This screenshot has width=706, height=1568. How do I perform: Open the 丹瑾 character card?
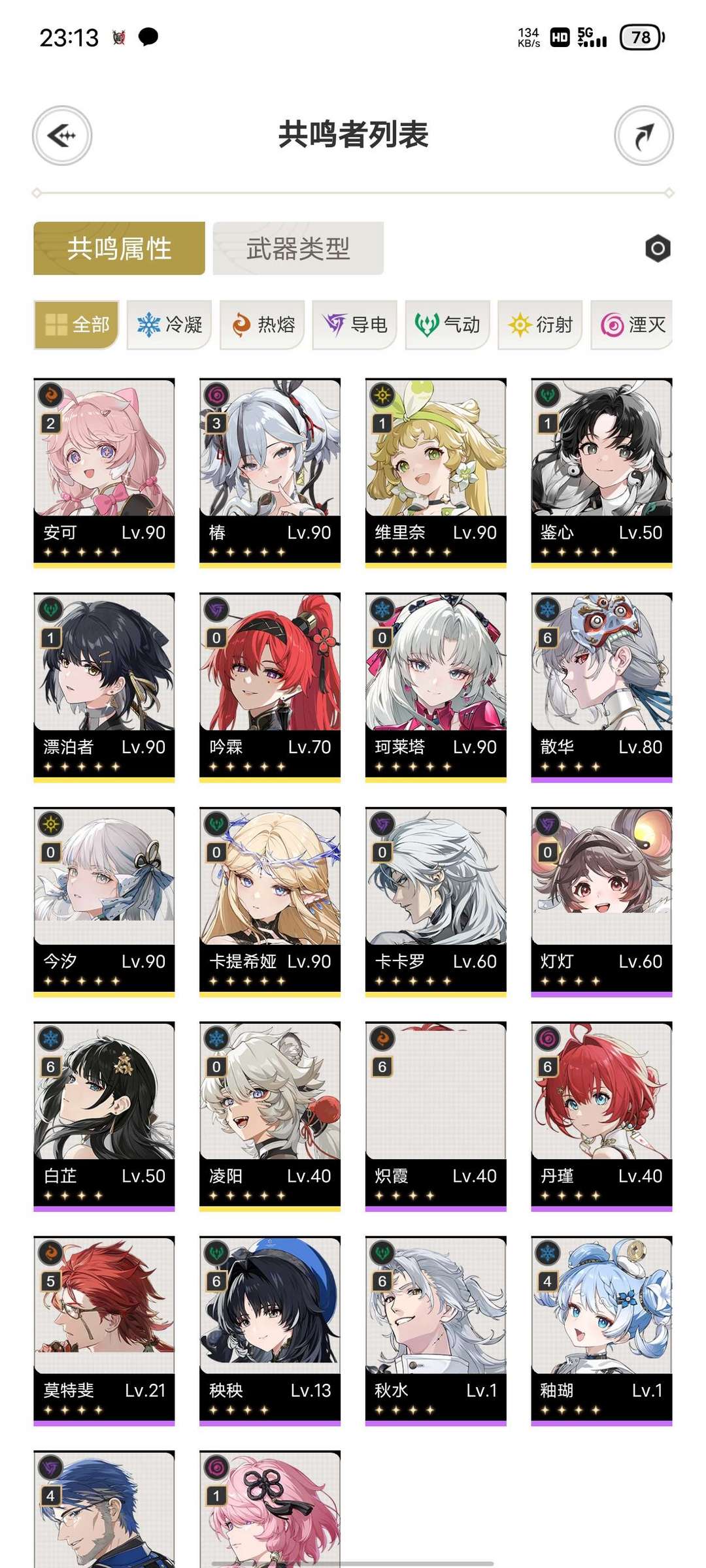[x=602, y=1116]
